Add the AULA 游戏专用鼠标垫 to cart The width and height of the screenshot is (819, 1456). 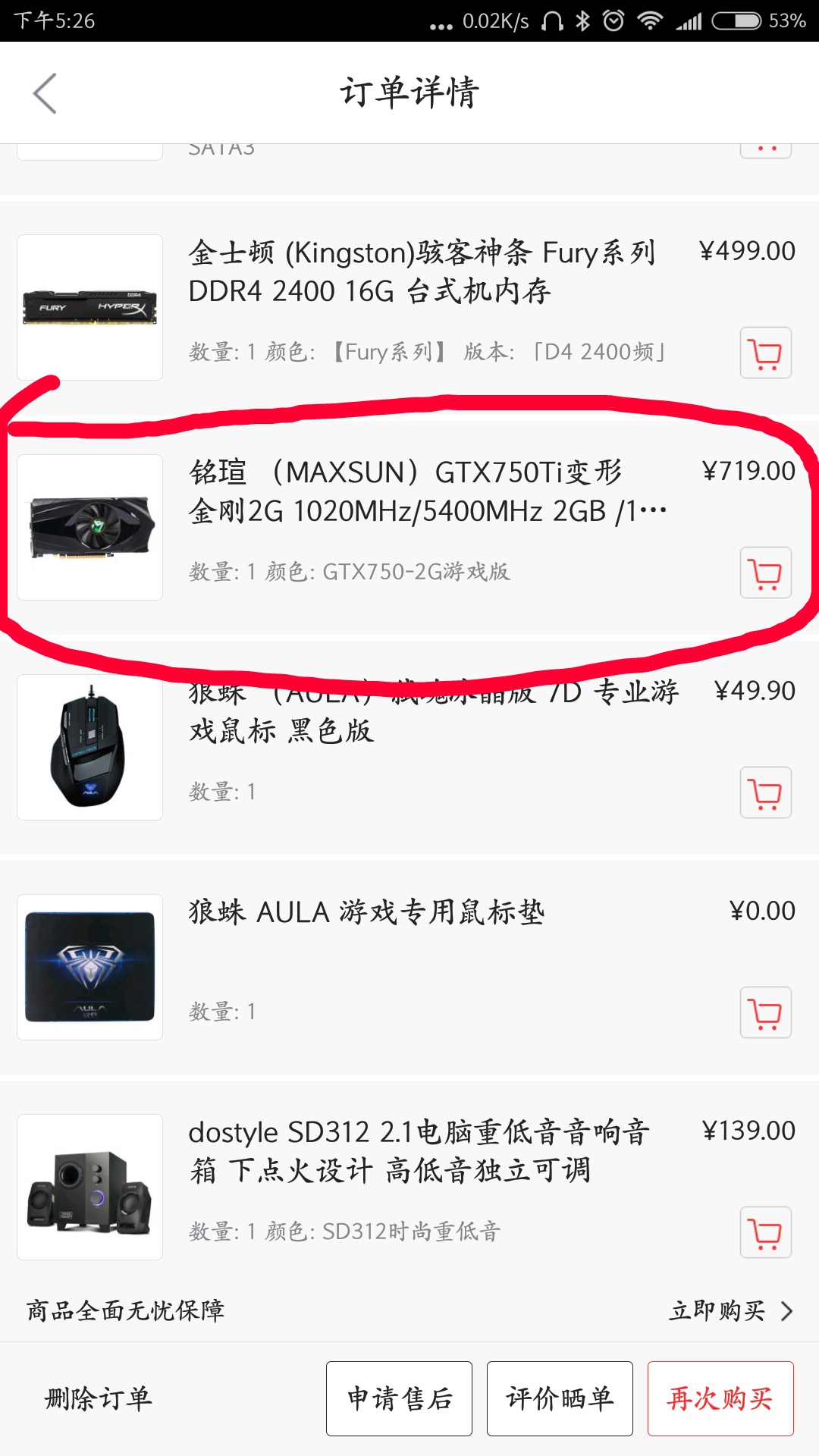[765, 1013]
